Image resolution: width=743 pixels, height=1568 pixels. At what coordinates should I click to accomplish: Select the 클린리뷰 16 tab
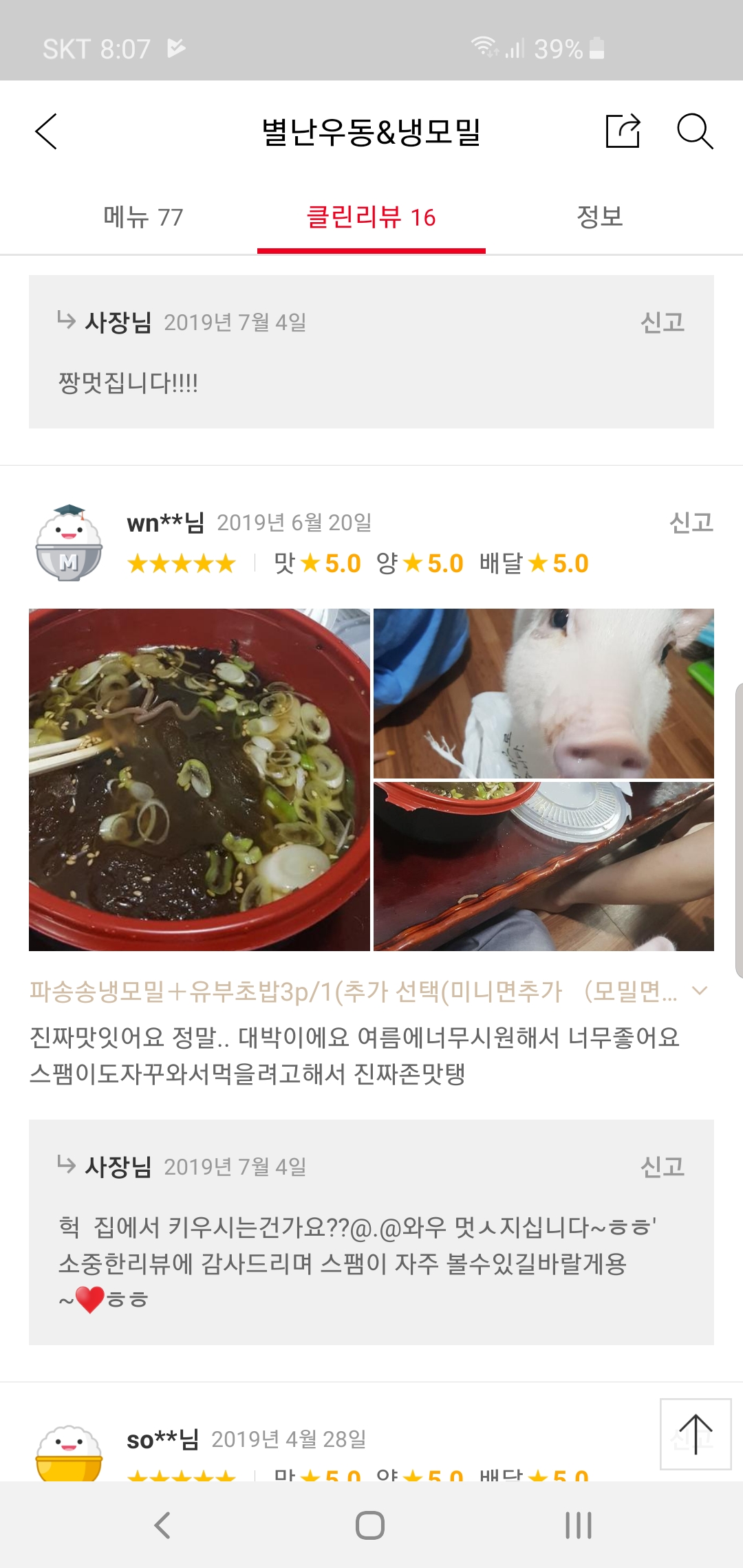(371, 217)
